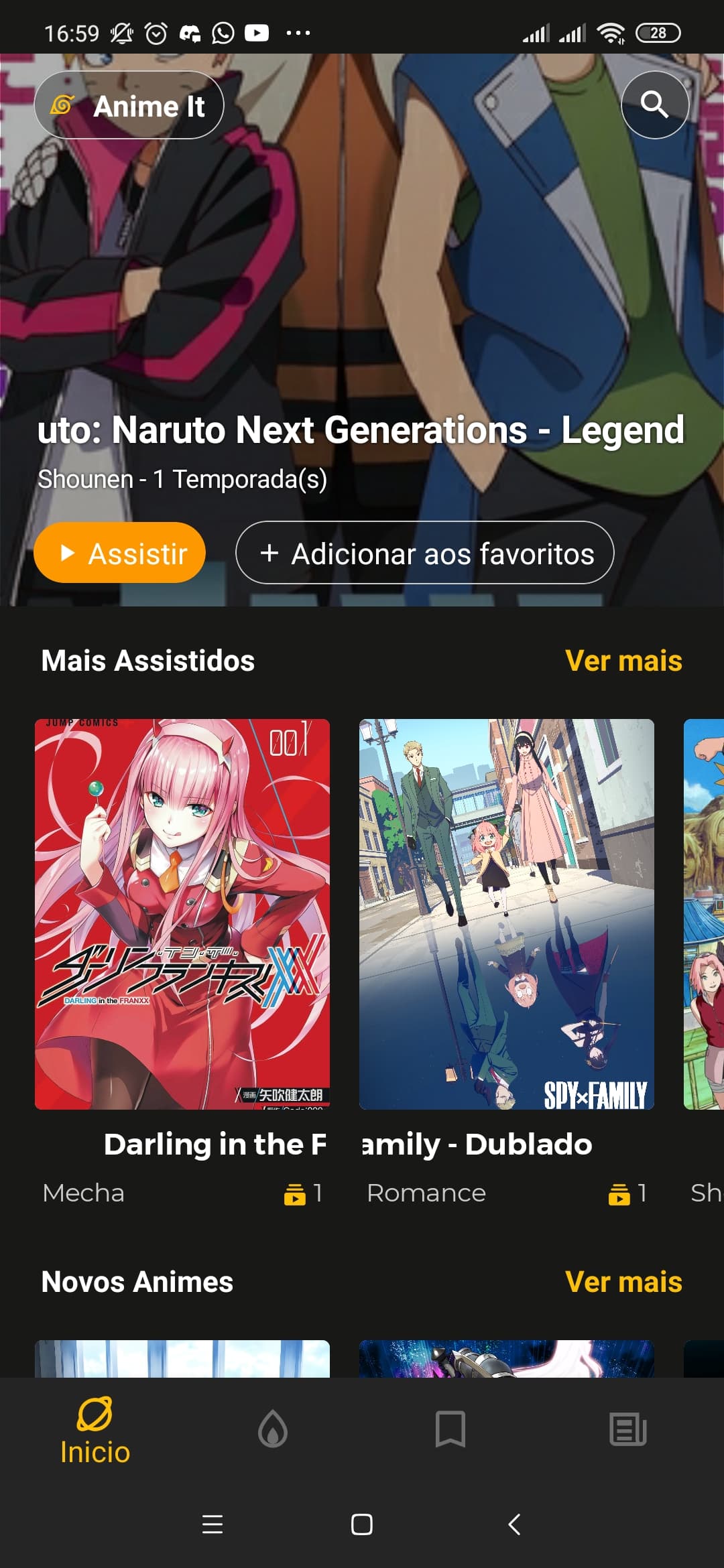Viewport: 724px width, 1568px height.
Task: Open Darling in the Franxx card
Action: [x=182, y=914]
